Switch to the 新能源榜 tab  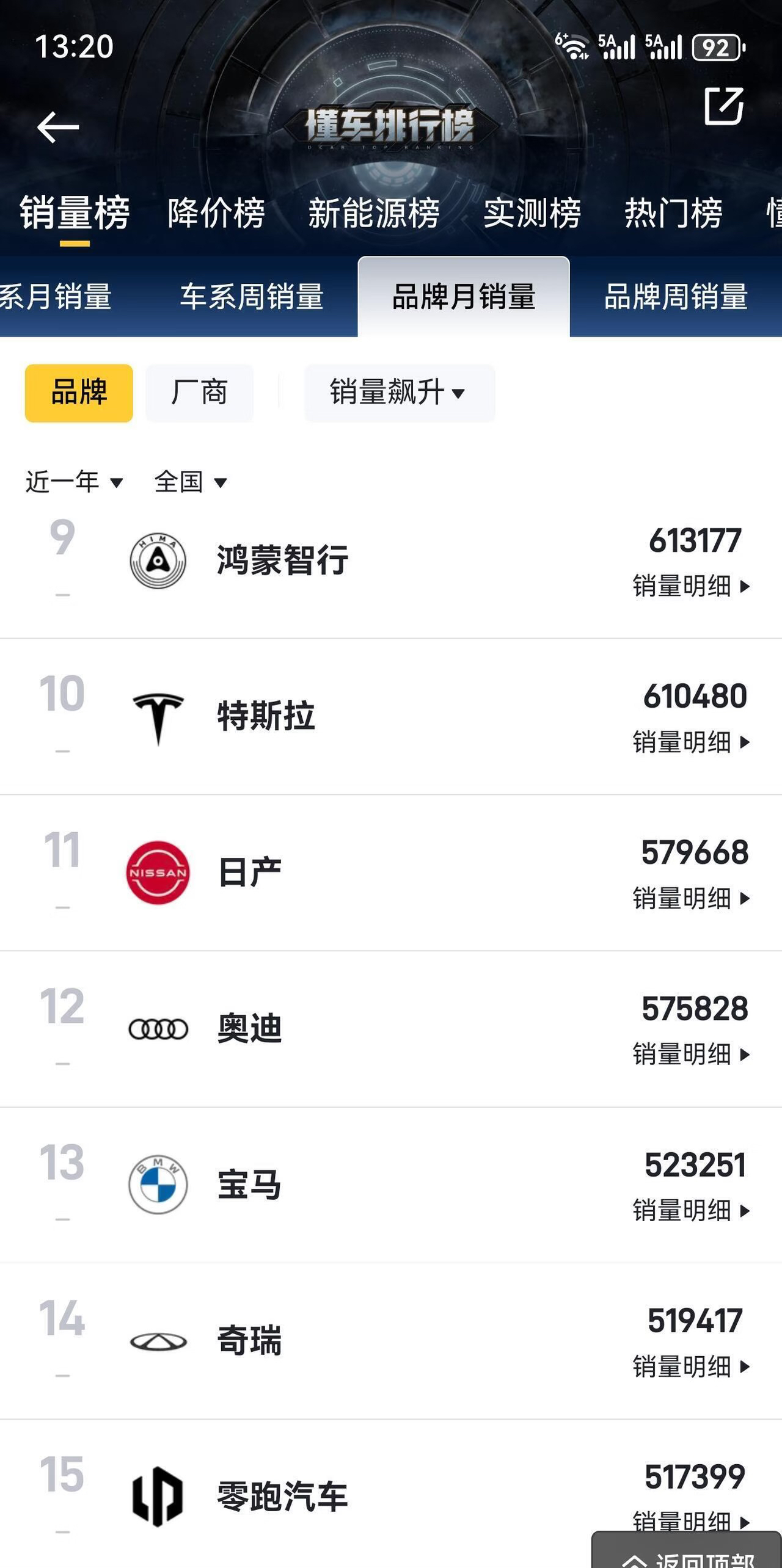click(374, 213)
